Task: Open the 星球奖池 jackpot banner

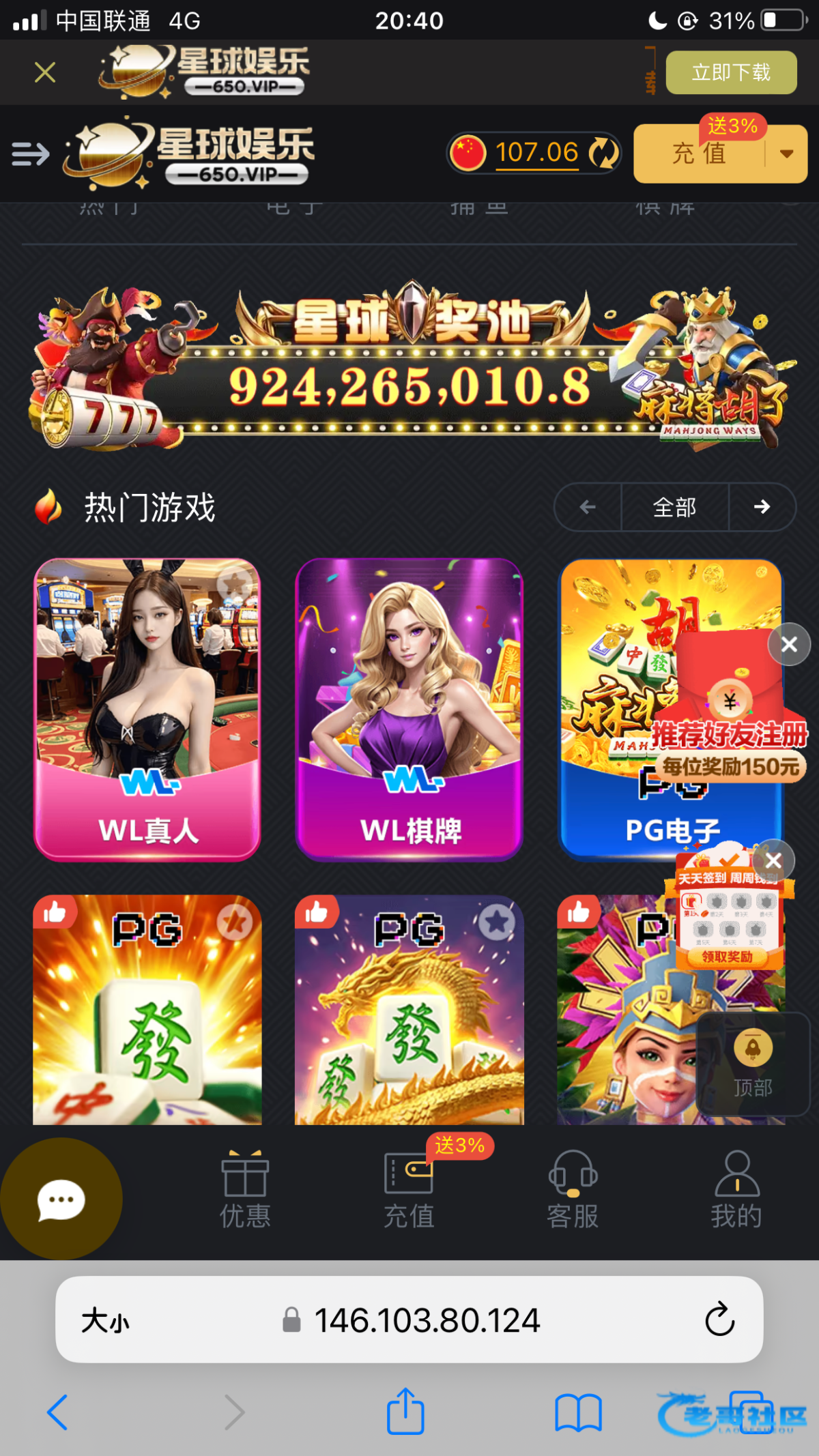Action: pyautogui.click(x=409, y=368)
